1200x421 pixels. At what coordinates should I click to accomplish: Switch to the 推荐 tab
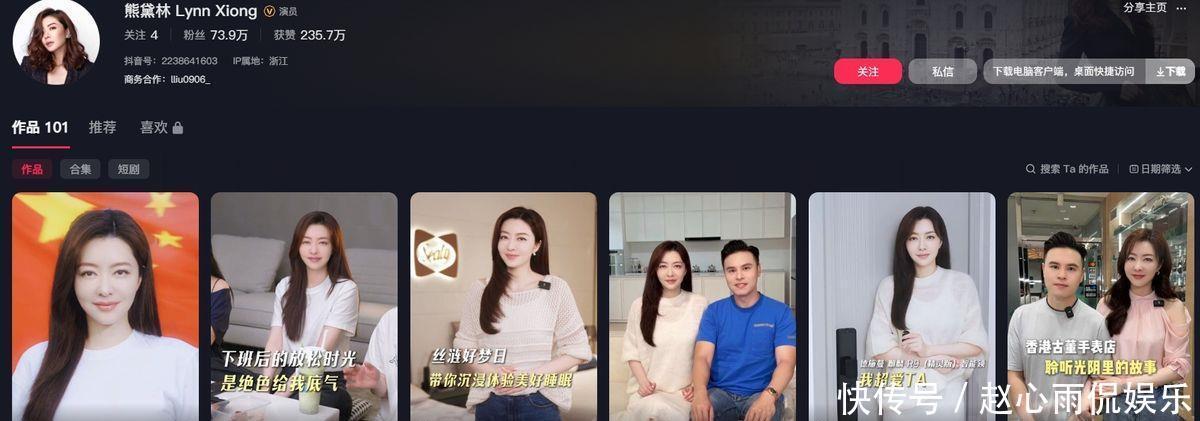coord(102,127)
